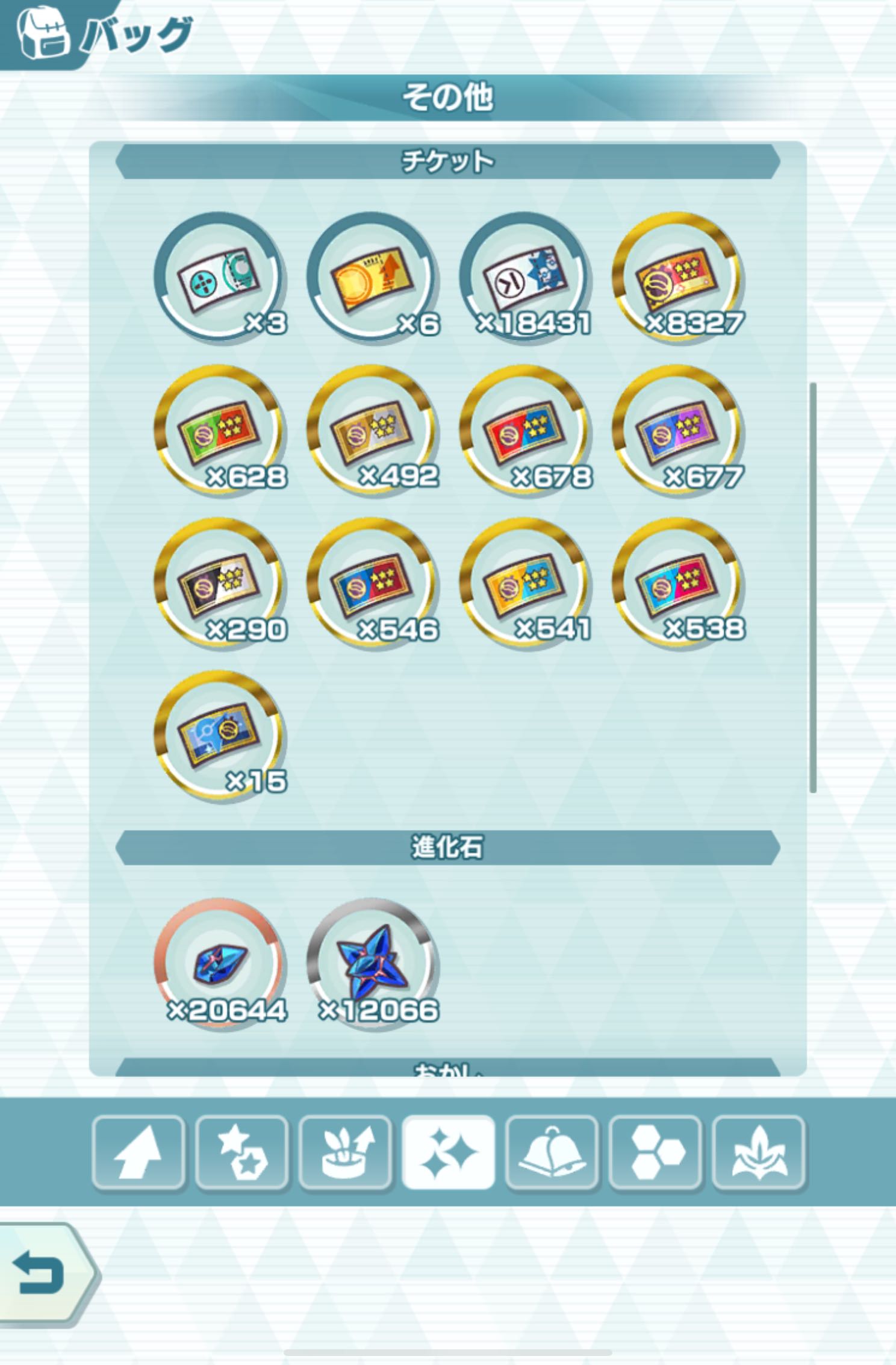896x1365 pixels.
Task: Select the black-white ticket ×290
Action: pos(219,584)
